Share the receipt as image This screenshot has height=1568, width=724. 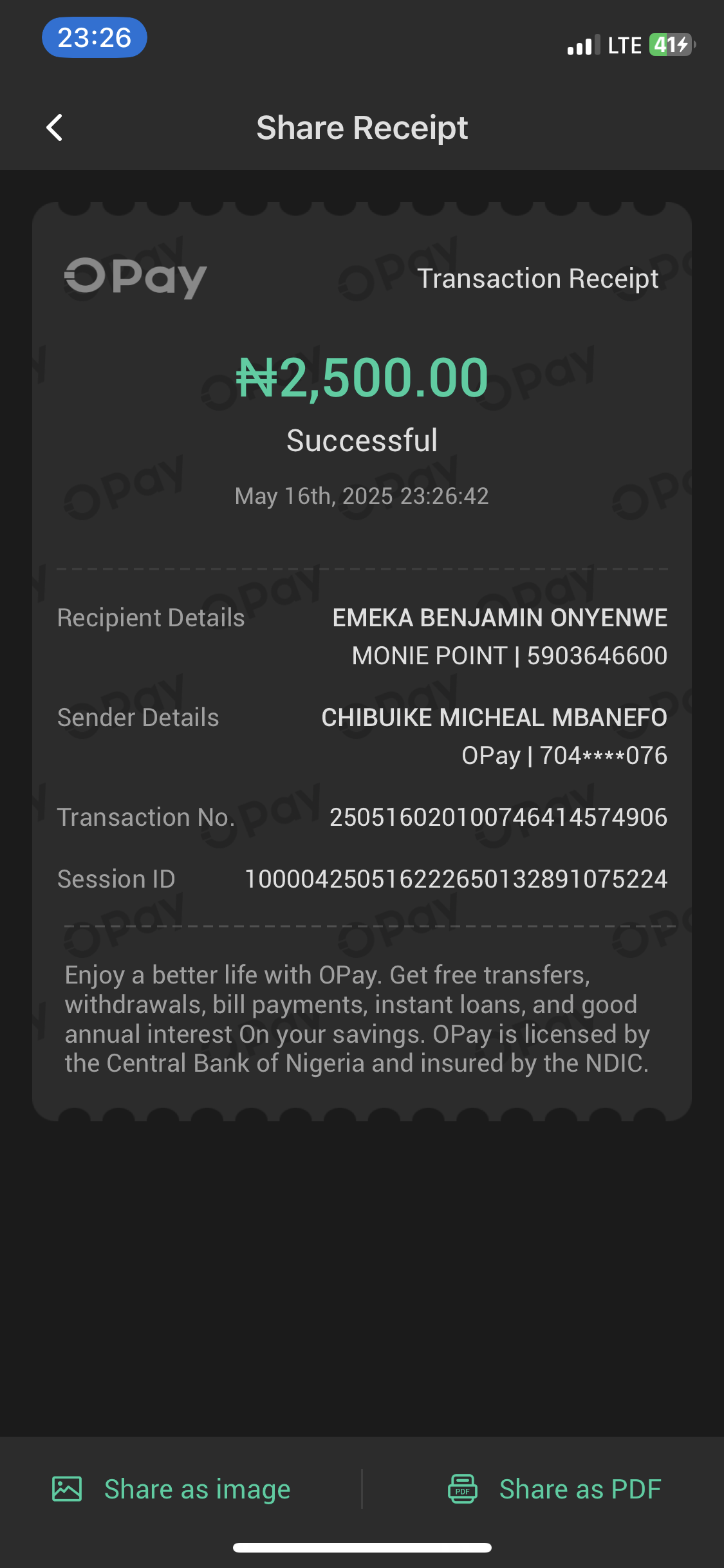coord(172,1489)
